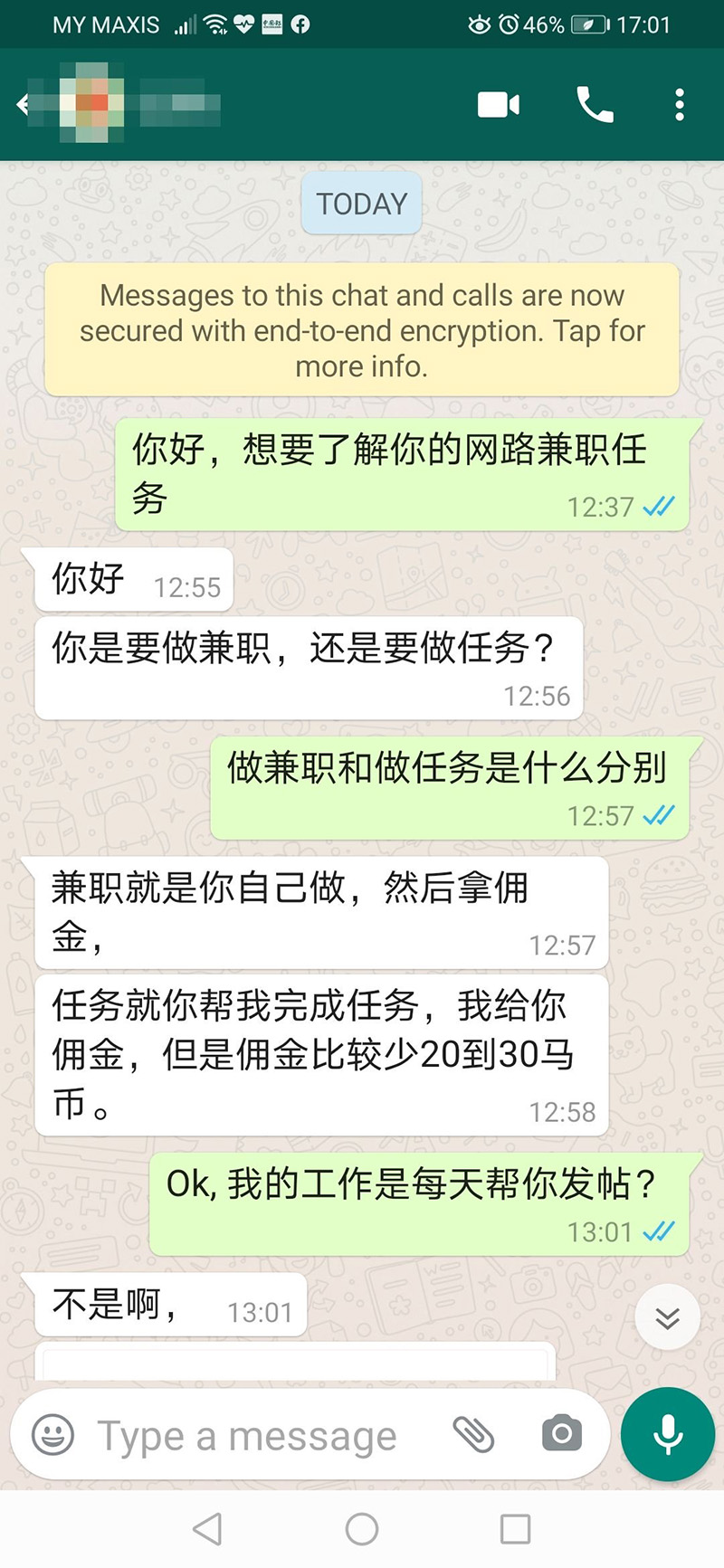Start a video call
The width and height of the screenshot is (724, 1568).
click(x=498, y=105)
